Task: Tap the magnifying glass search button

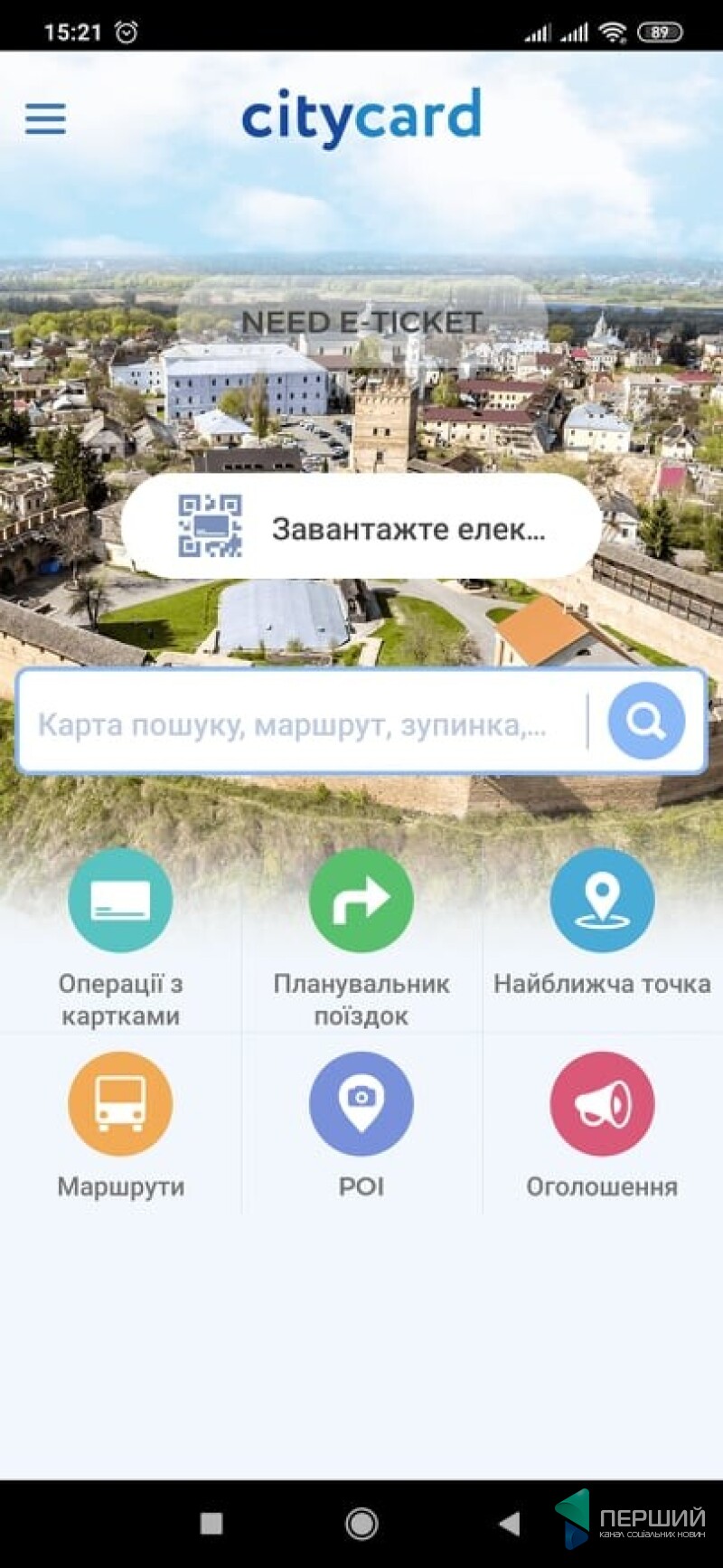Action: click(x=645, y=721)
